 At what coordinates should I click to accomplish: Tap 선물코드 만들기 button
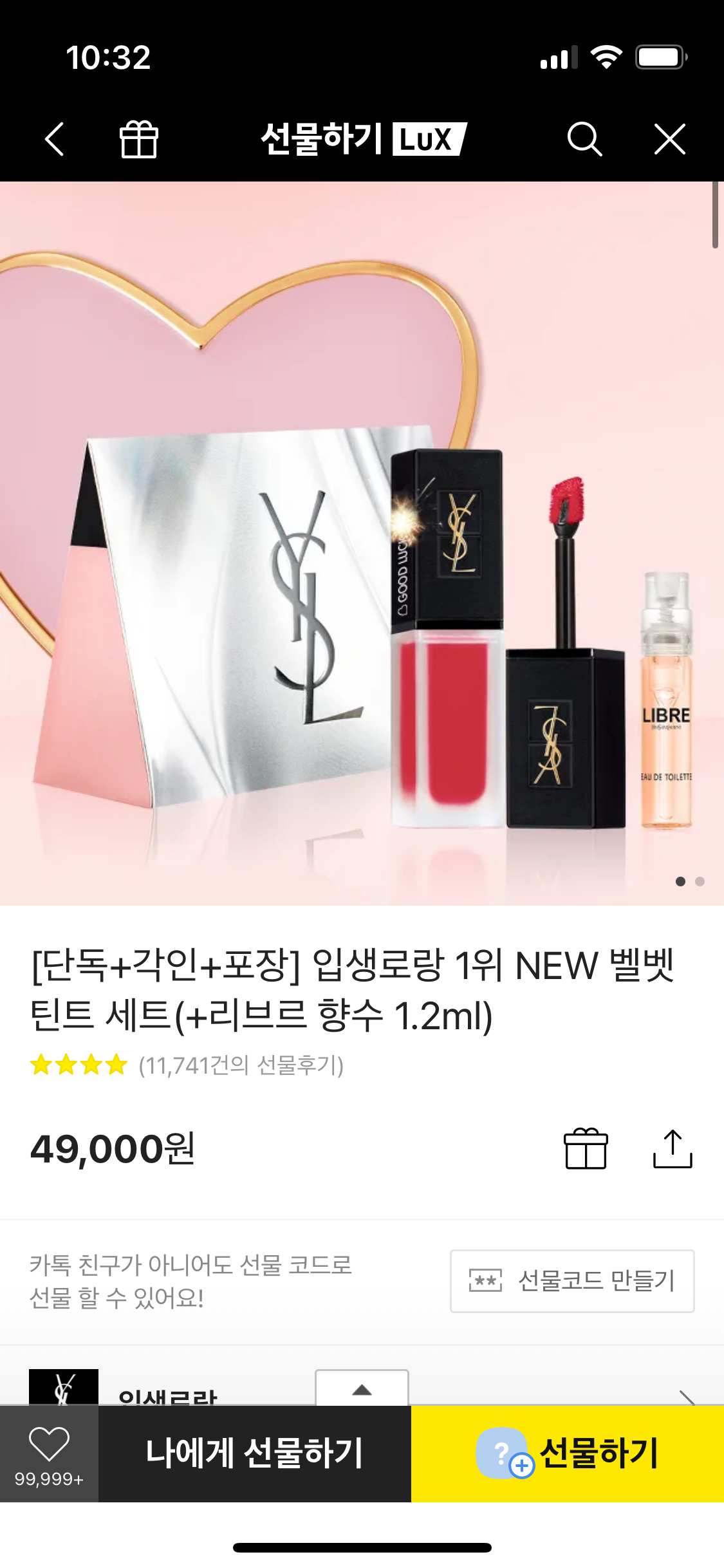point(572,1281)
